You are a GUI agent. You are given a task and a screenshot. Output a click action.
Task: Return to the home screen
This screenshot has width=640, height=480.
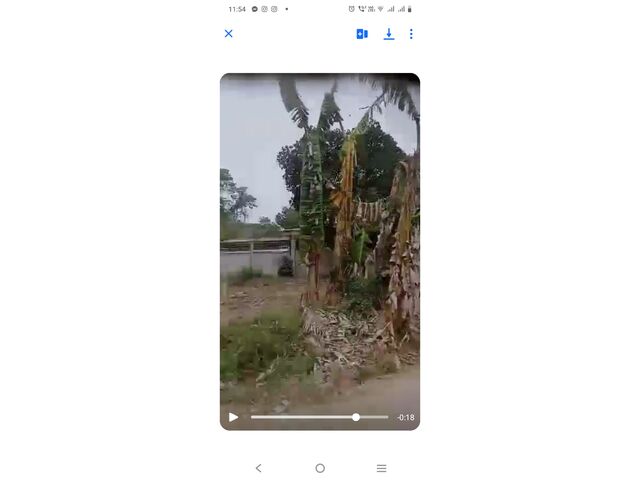(x=320, y=468)
